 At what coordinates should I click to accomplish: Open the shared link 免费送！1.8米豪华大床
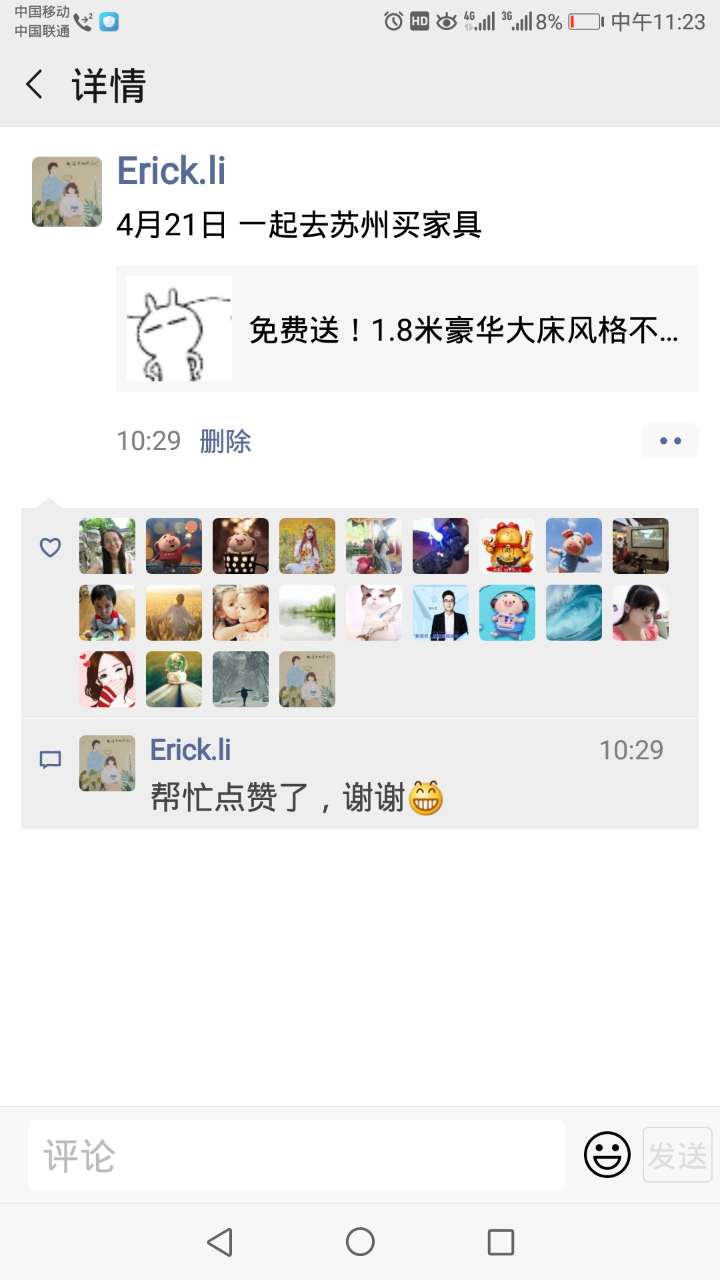point(407,329)
